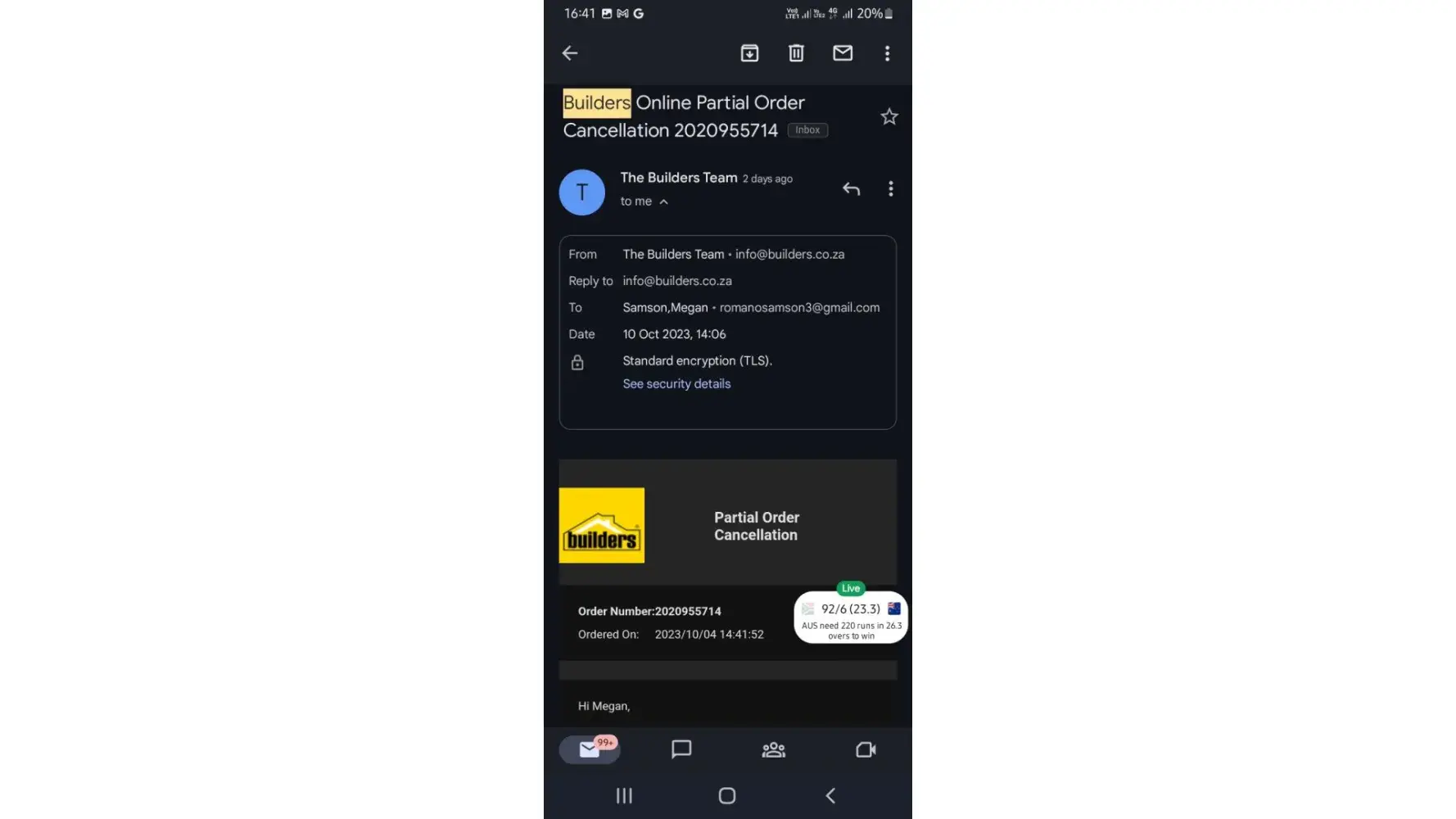
Task: Open the live cricket score widget
Action: pos(851,618)
